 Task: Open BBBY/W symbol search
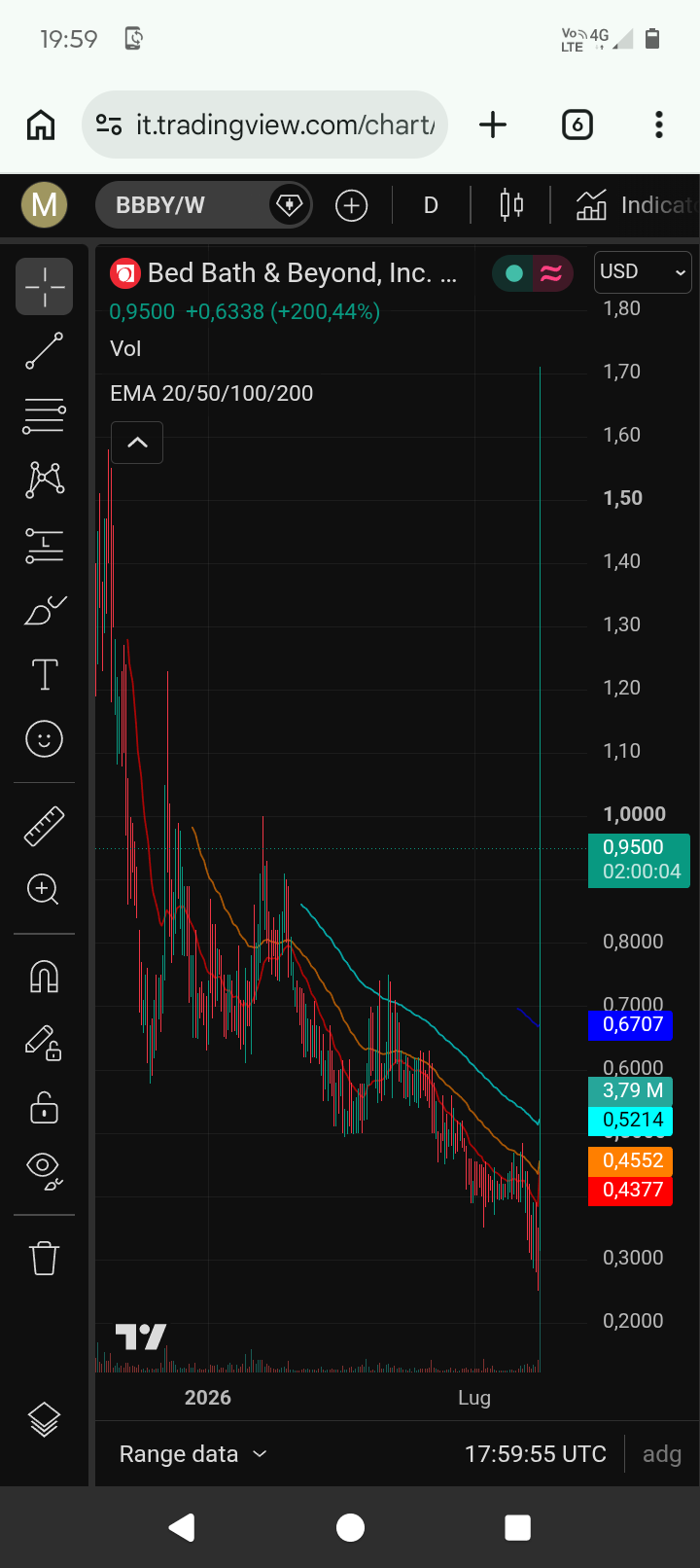click(183, 205)
